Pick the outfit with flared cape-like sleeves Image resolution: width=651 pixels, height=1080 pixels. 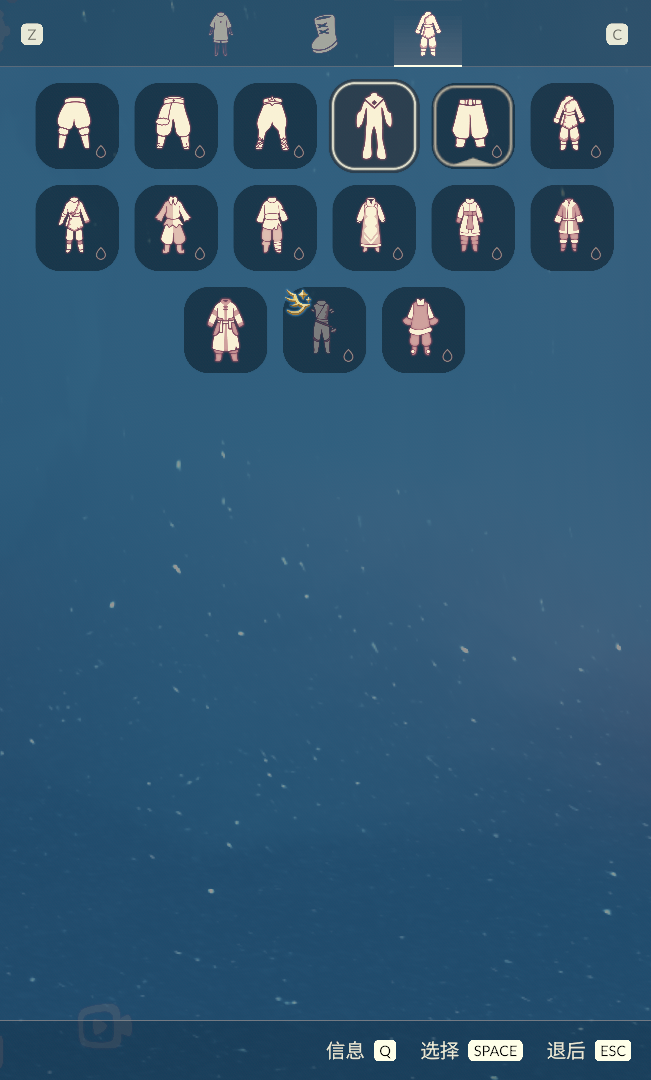click(176, 228)
